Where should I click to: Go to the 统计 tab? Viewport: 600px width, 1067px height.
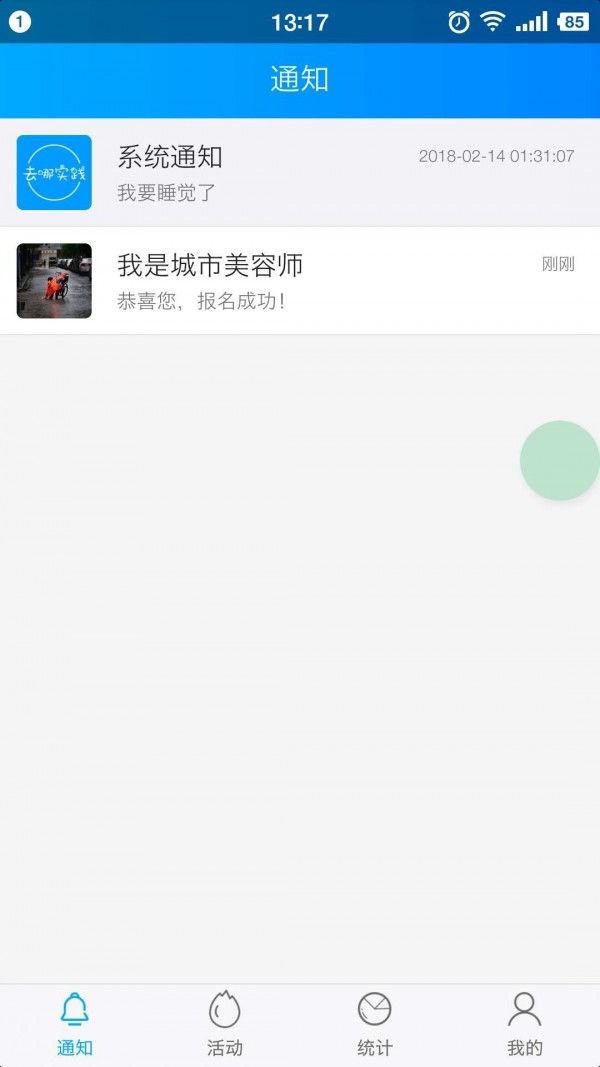375,1024
